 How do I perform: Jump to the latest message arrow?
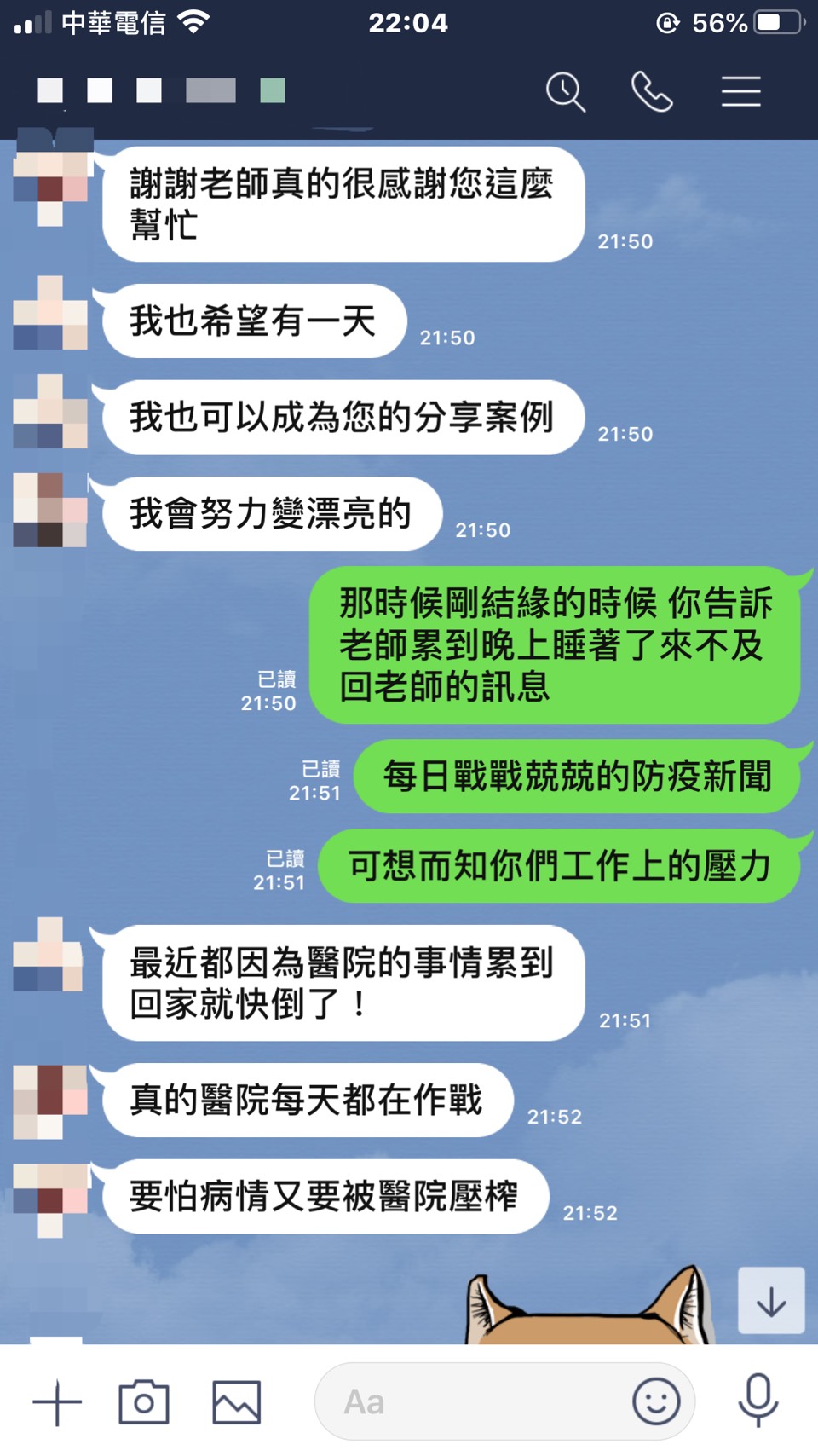coord(771,1301)
